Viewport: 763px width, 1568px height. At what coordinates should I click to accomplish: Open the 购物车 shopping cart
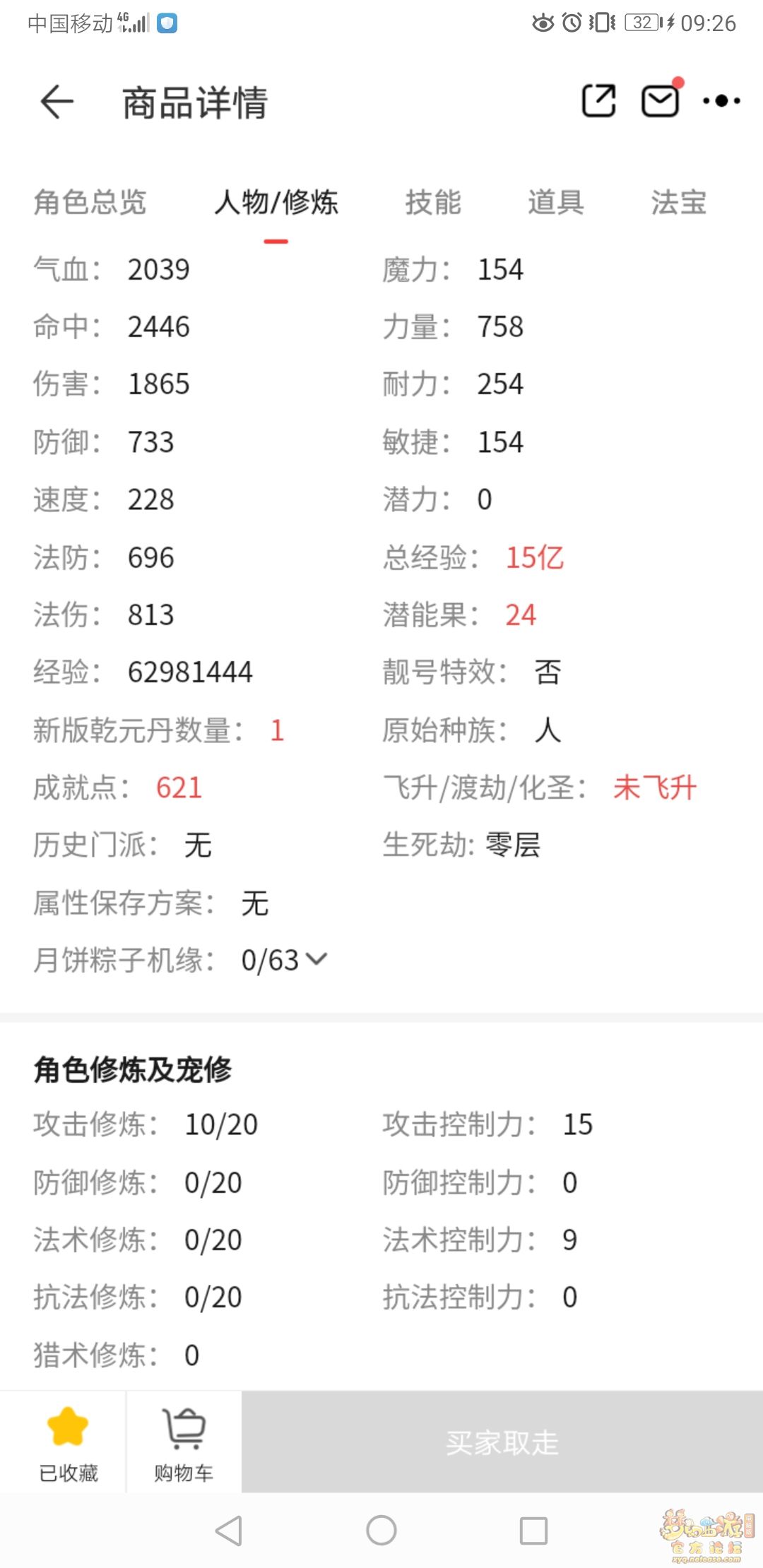click(x=184, y=1442)
